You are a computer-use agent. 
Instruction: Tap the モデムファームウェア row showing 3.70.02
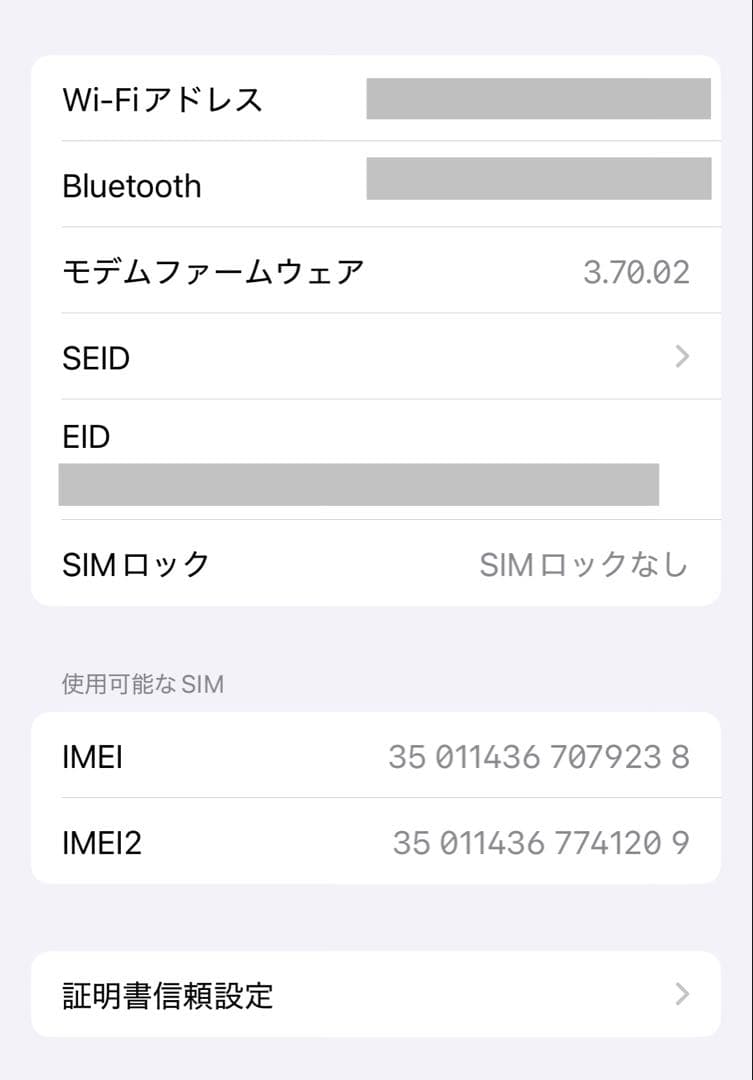coord(376,270)
